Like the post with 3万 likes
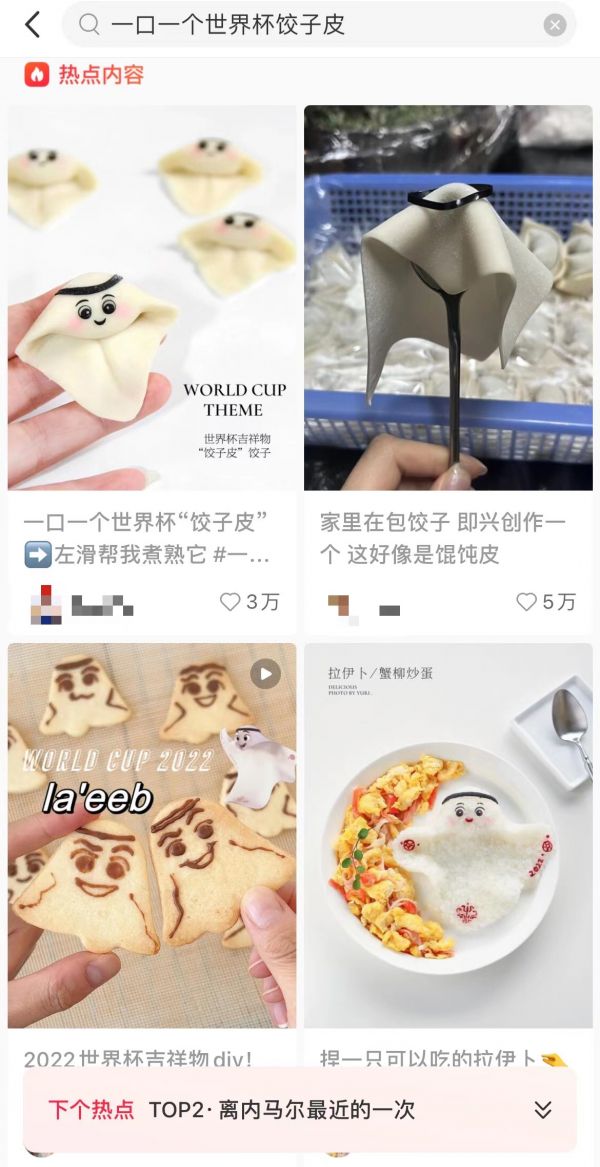This screenshot has height=1167, width=600. (x=231, y=602)
